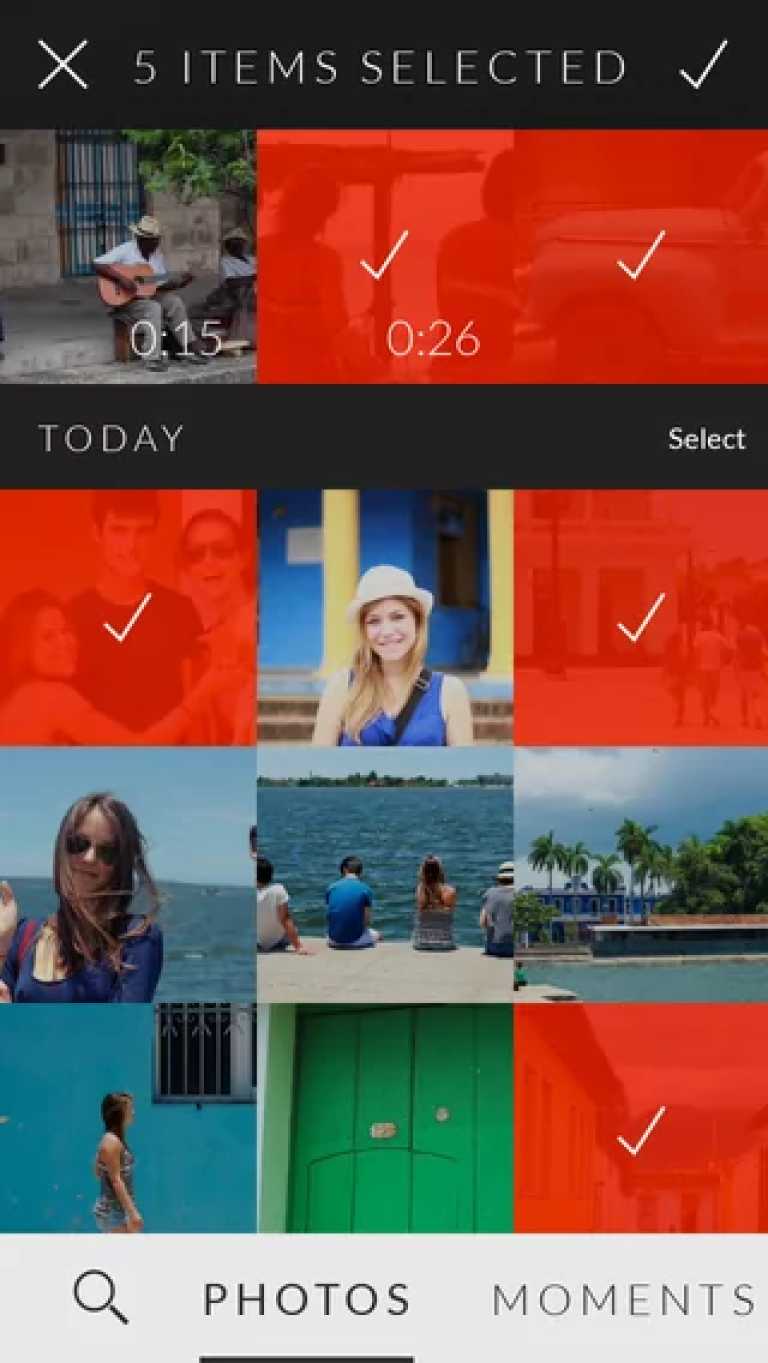The image size is (768, 1363).
Task: Select the palm trees waterfront photo
Action: point(641,875)
